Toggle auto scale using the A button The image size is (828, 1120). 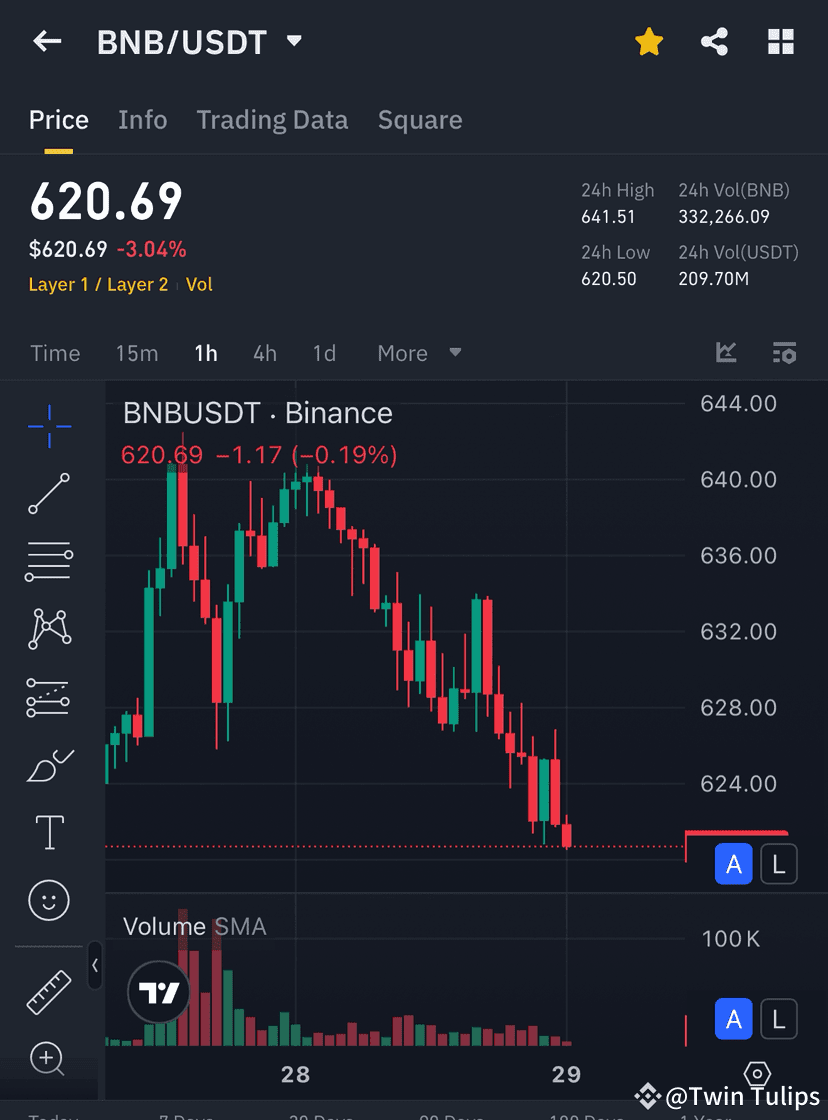click(x=733, y=863)
